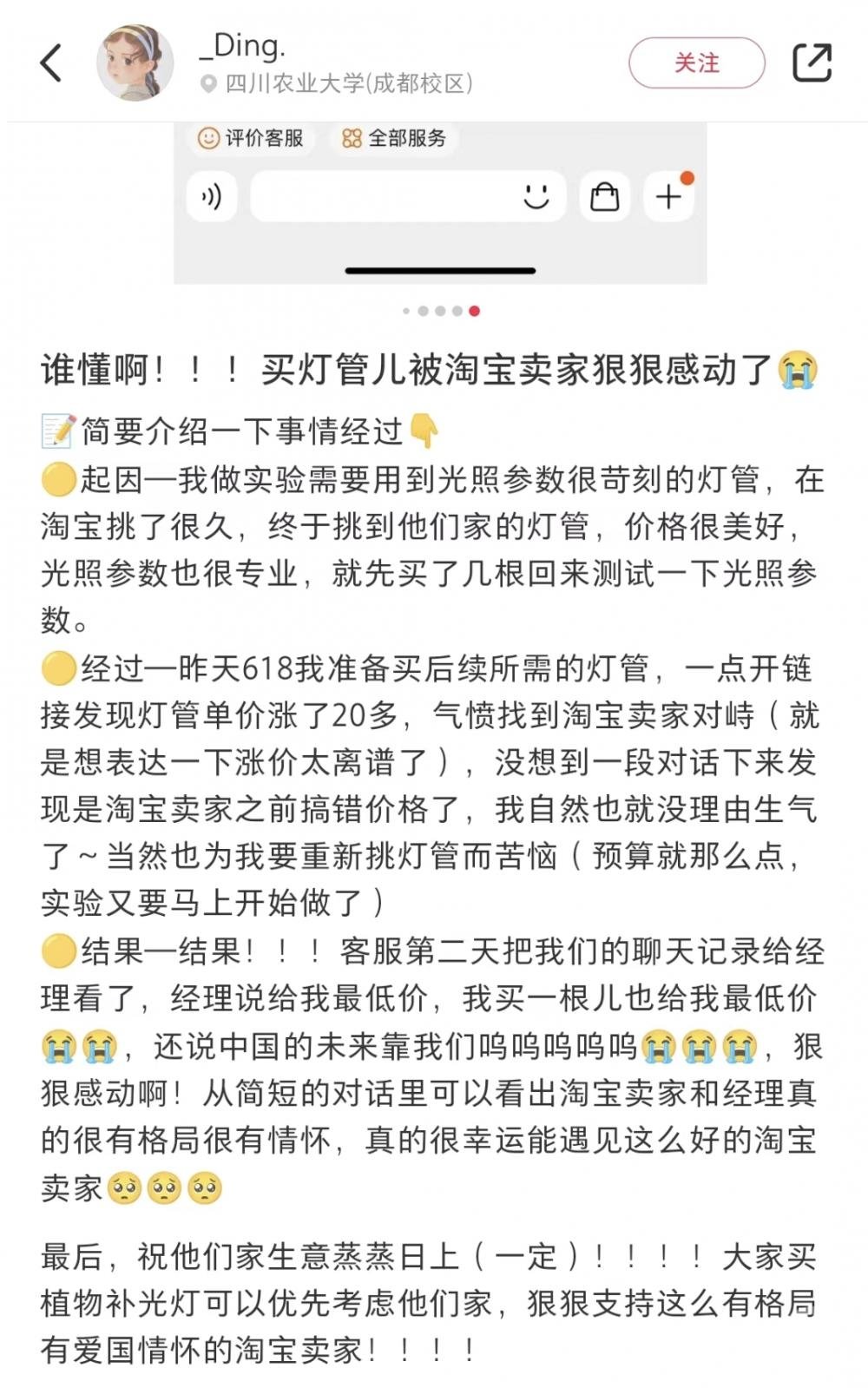
Task: Open the post's image carousel picture
Action: pos(440,203)
